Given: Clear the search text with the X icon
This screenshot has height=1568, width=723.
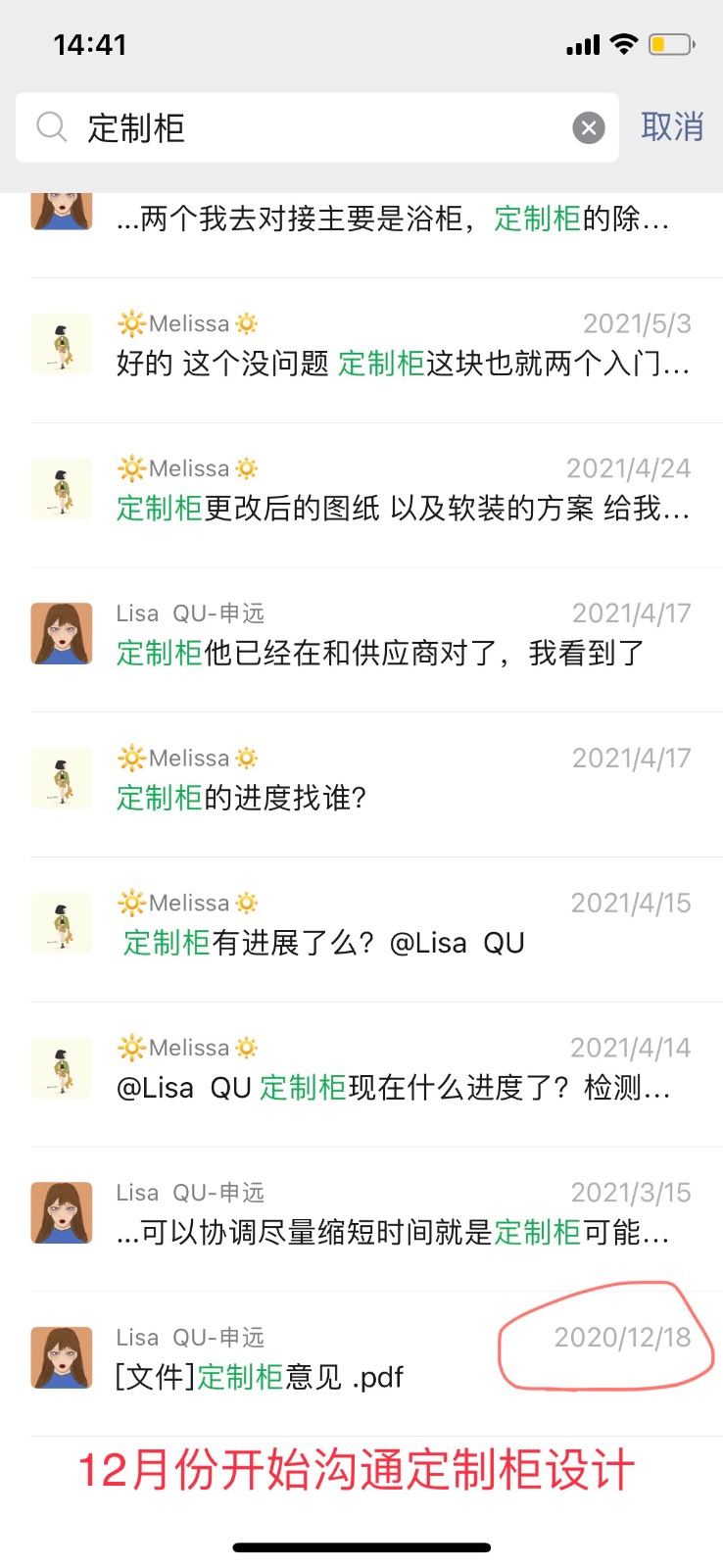Looking at the screenshot, I should [588, 127].
